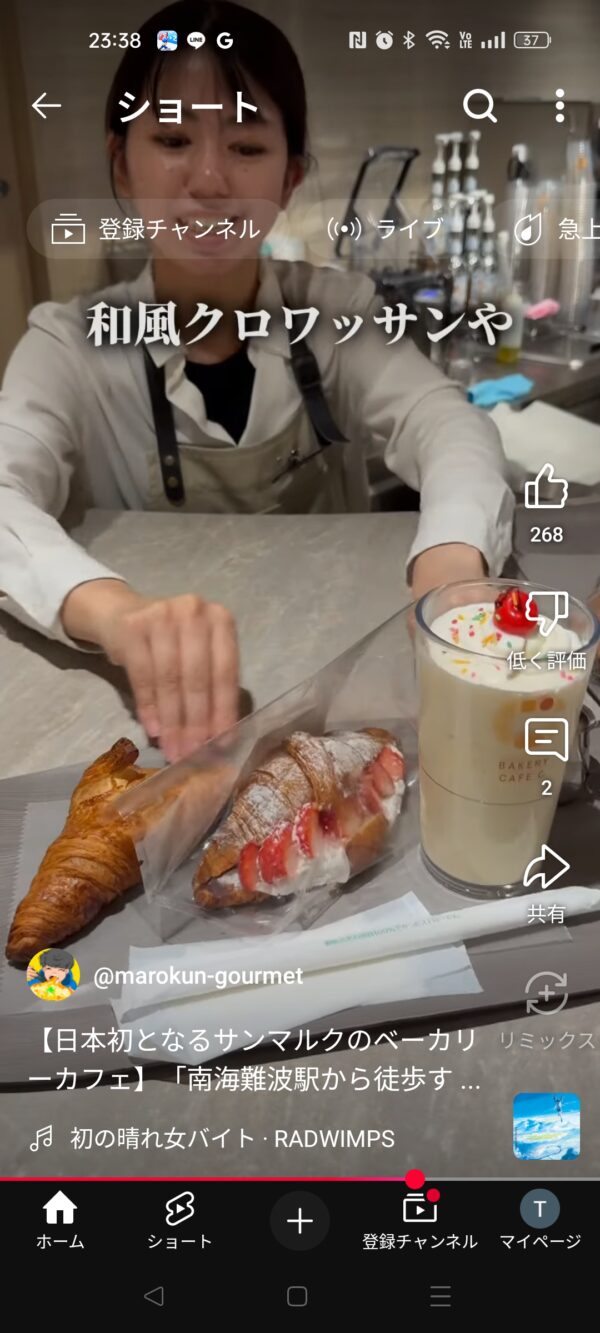Open the sound album thumbnail
Viewport: 600px width, 1333px height.
coord(546,1126)
